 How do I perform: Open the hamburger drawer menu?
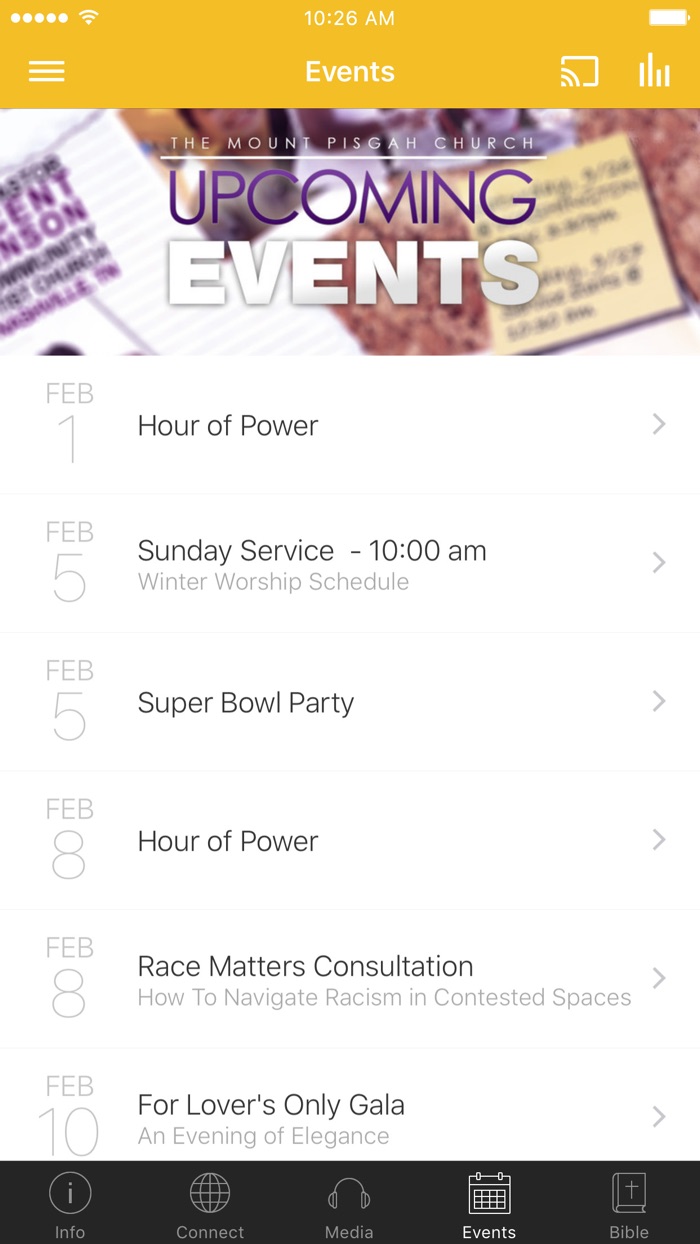(47, 72)
